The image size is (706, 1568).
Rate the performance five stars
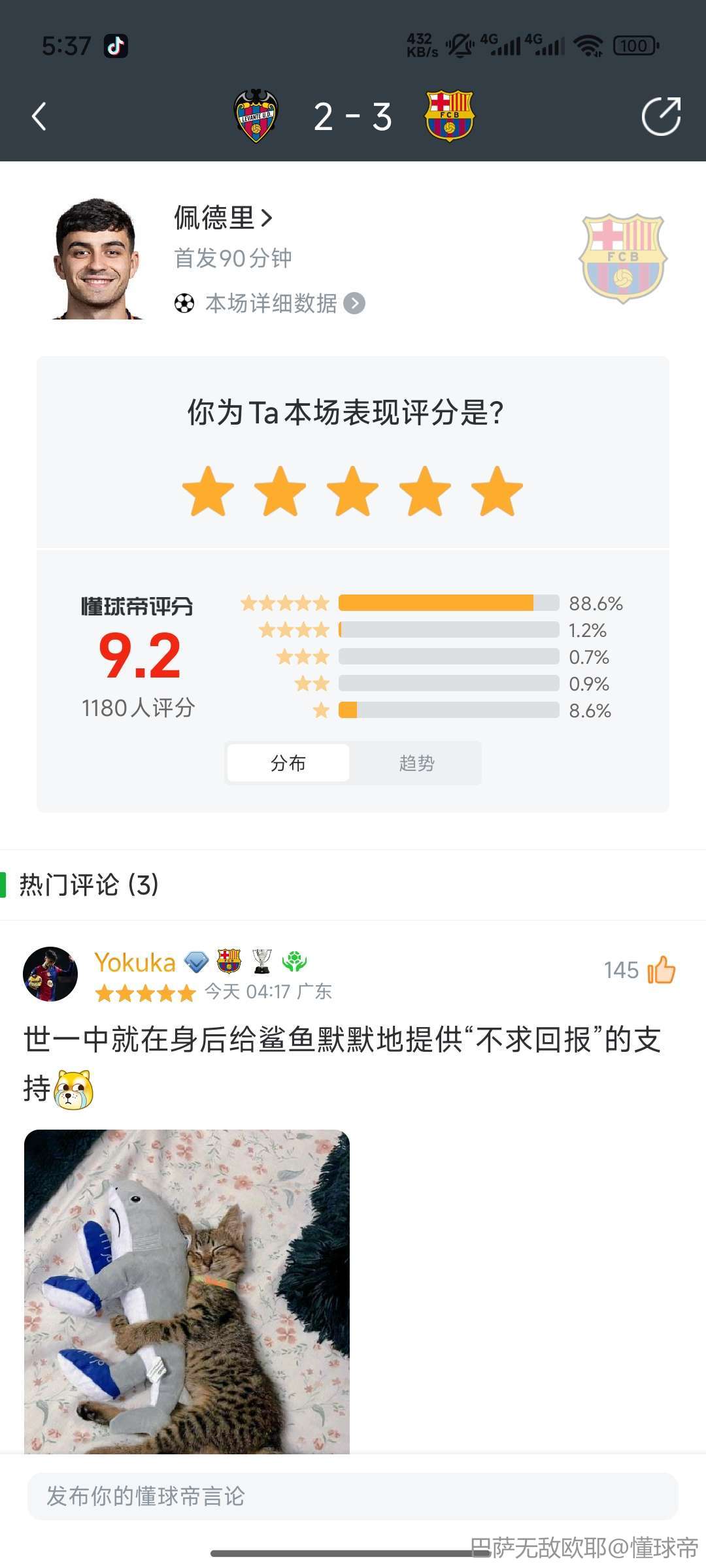(497, 491)
